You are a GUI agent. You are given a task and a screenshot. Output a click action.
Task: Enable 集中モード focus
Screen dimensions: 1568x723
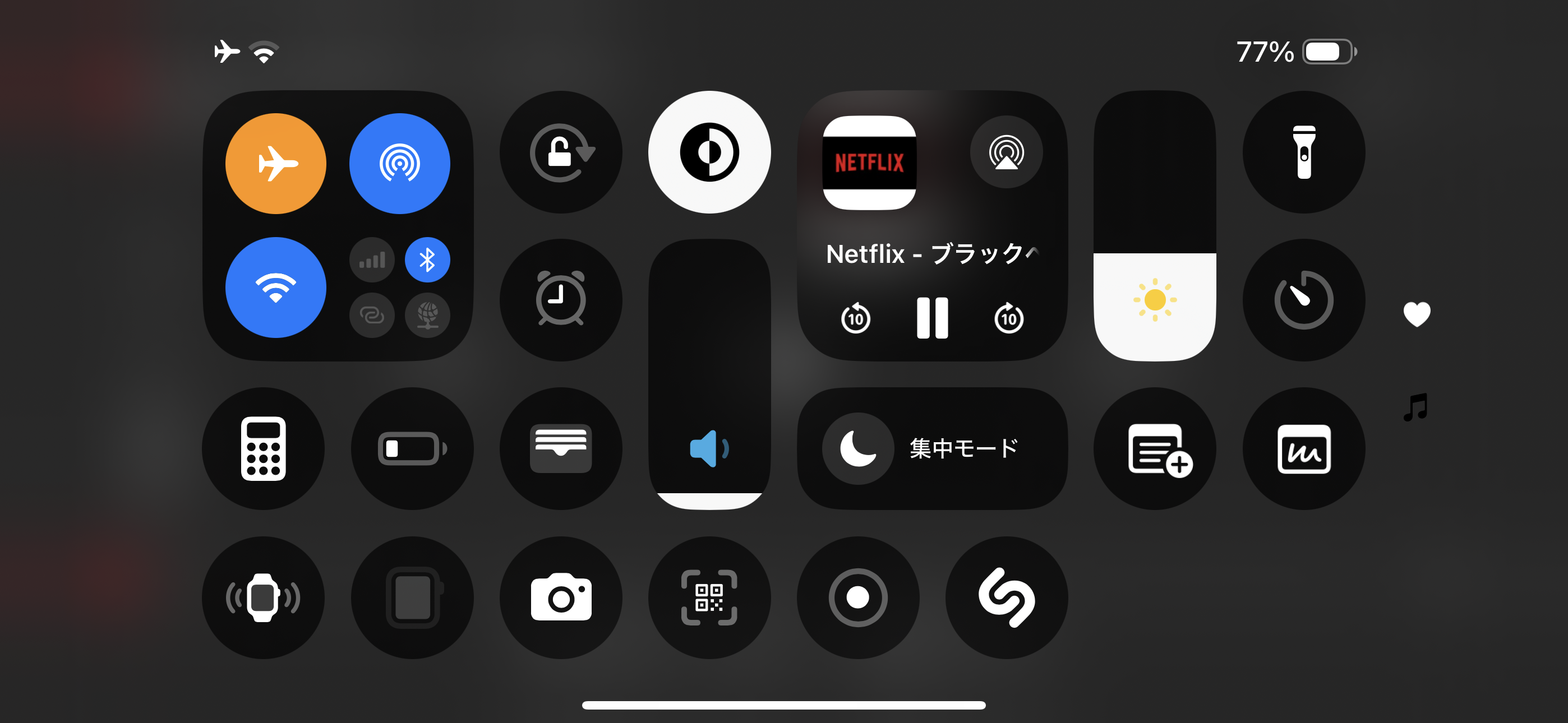(932, 448)
